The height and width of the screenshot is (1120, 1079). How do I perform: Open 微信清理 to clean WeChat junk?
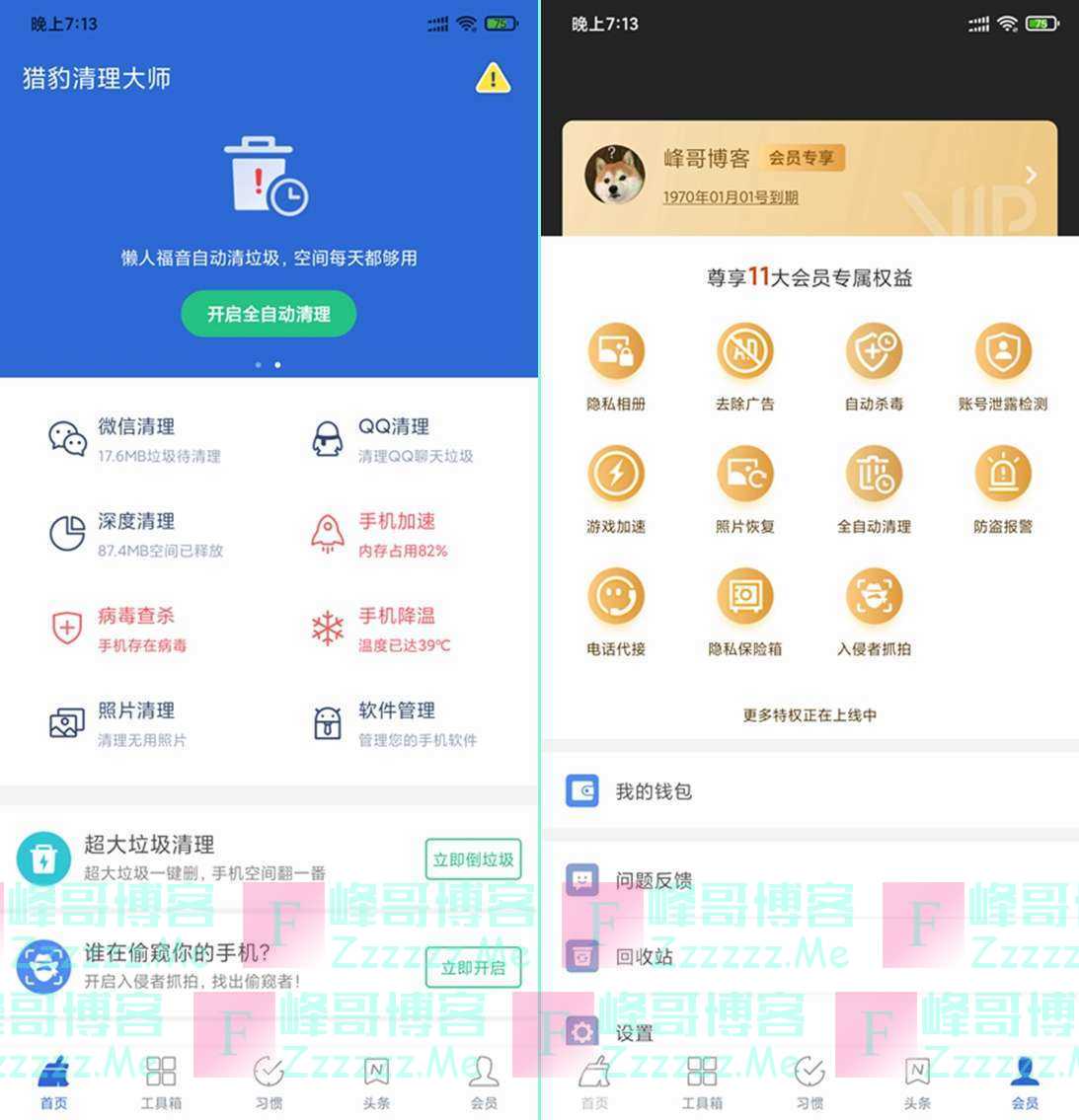tap(134, 439)
